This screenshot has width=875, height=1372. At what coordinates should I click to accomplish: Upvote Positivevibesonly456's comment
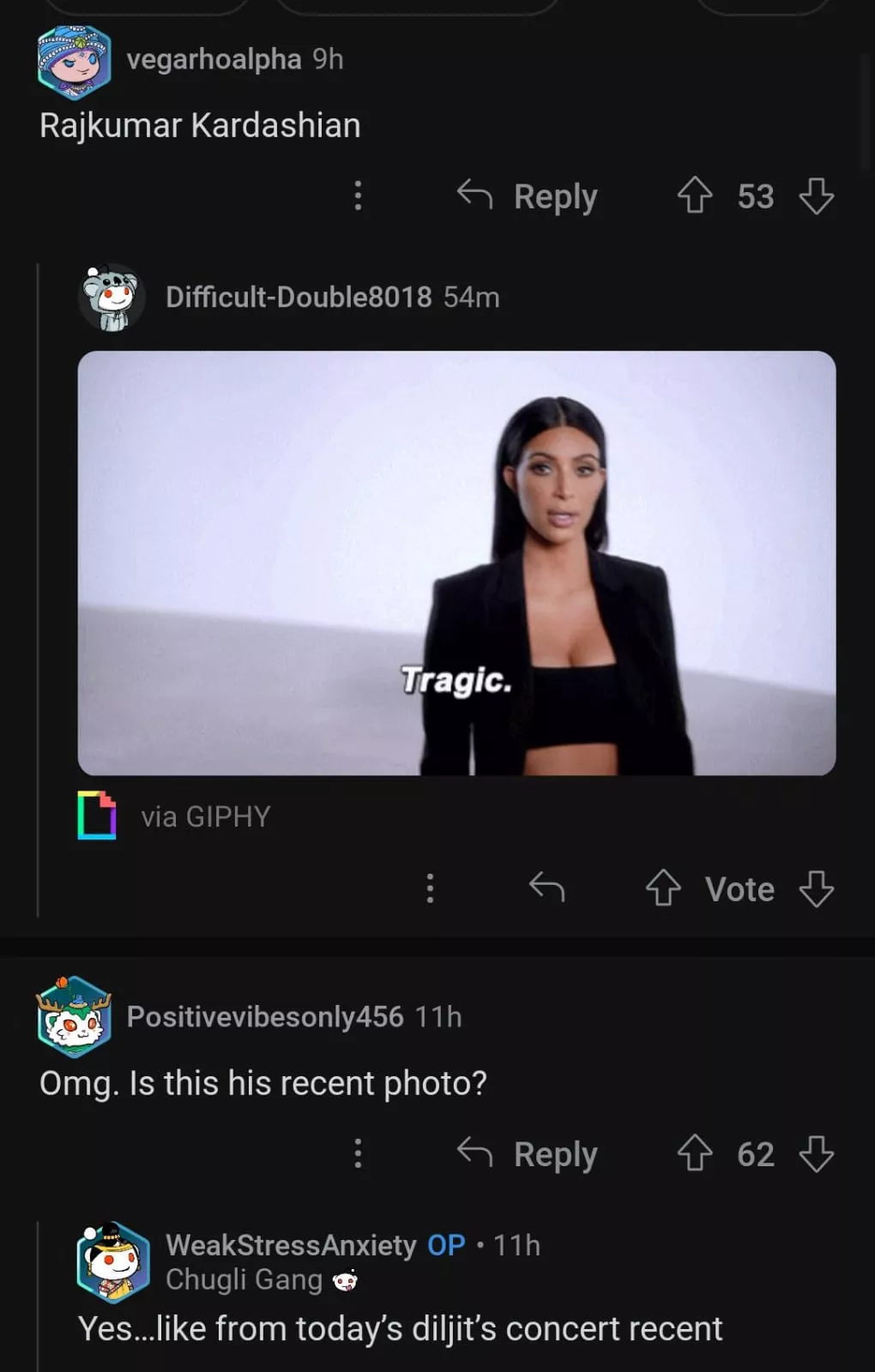(x=694, y=1153)
